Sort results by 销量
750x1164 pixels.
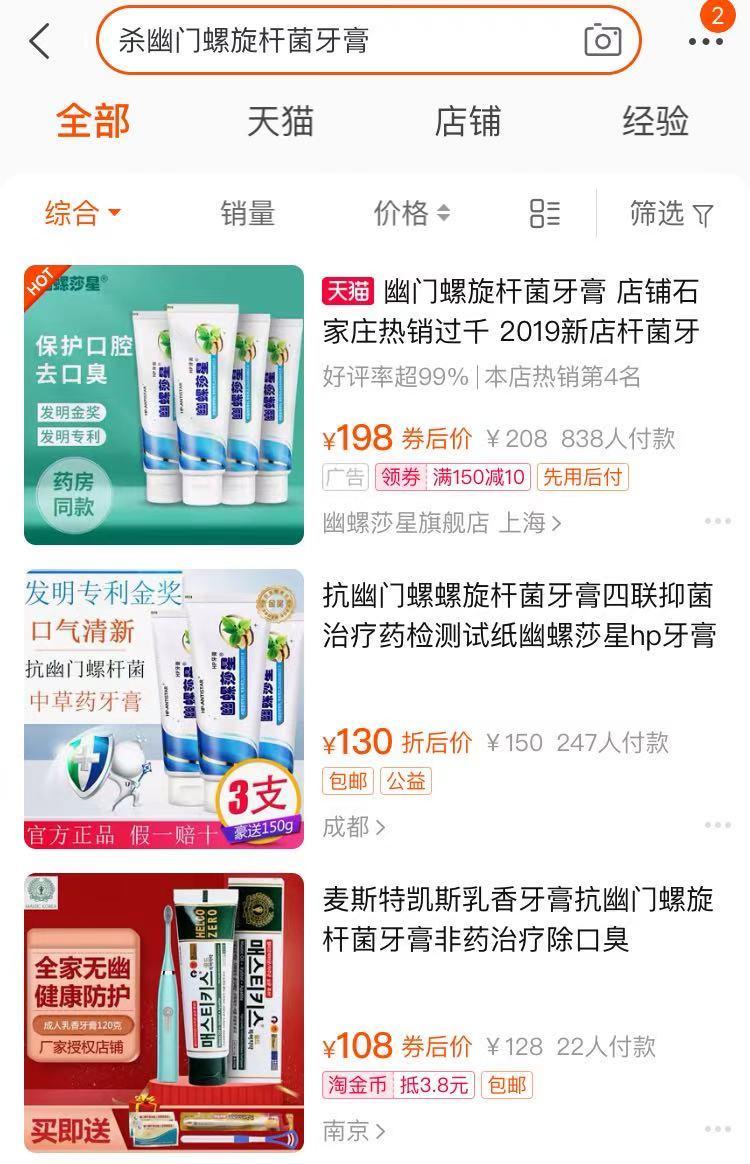(x=246, y=213)
